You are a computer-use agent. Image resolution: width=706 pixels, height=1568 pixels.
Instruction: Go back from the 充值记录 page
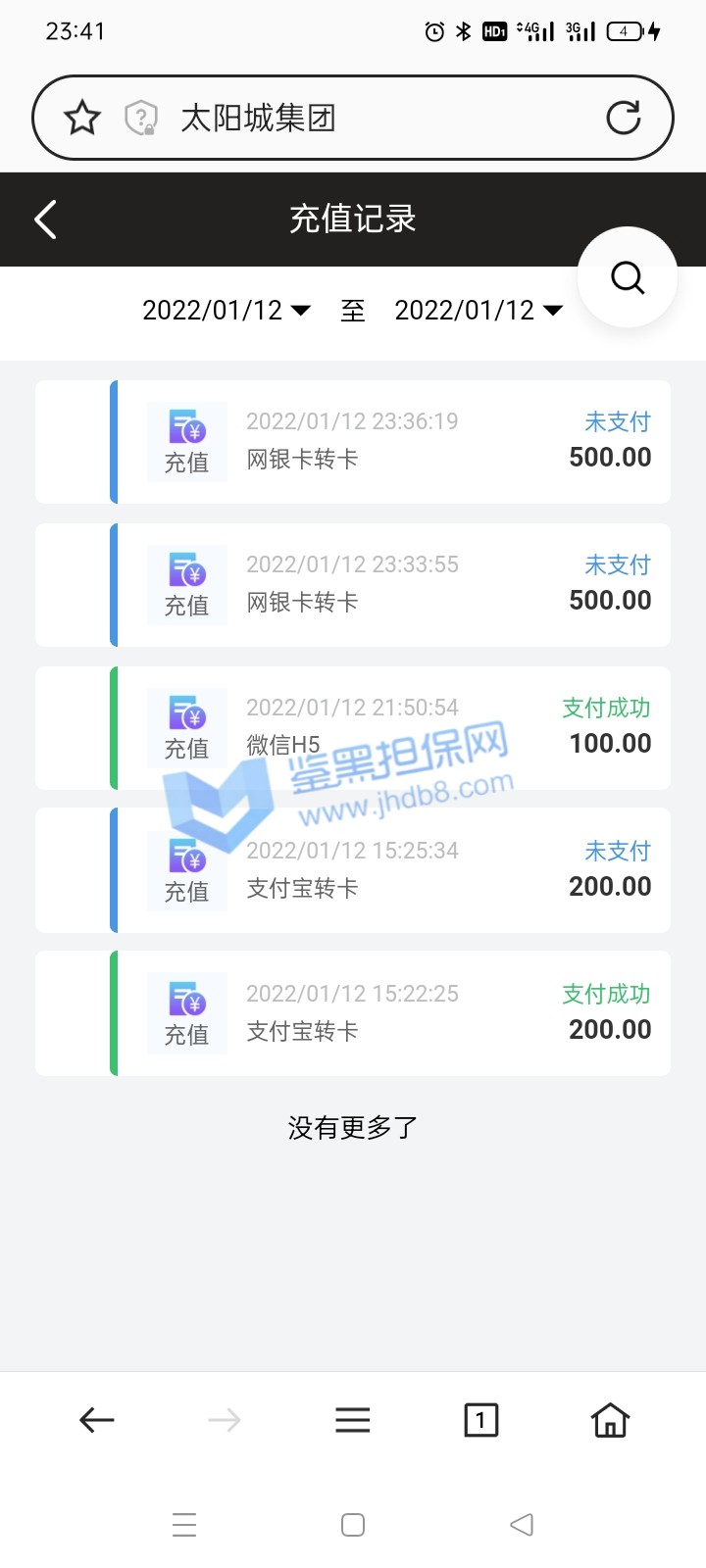[x=46, y=220]
